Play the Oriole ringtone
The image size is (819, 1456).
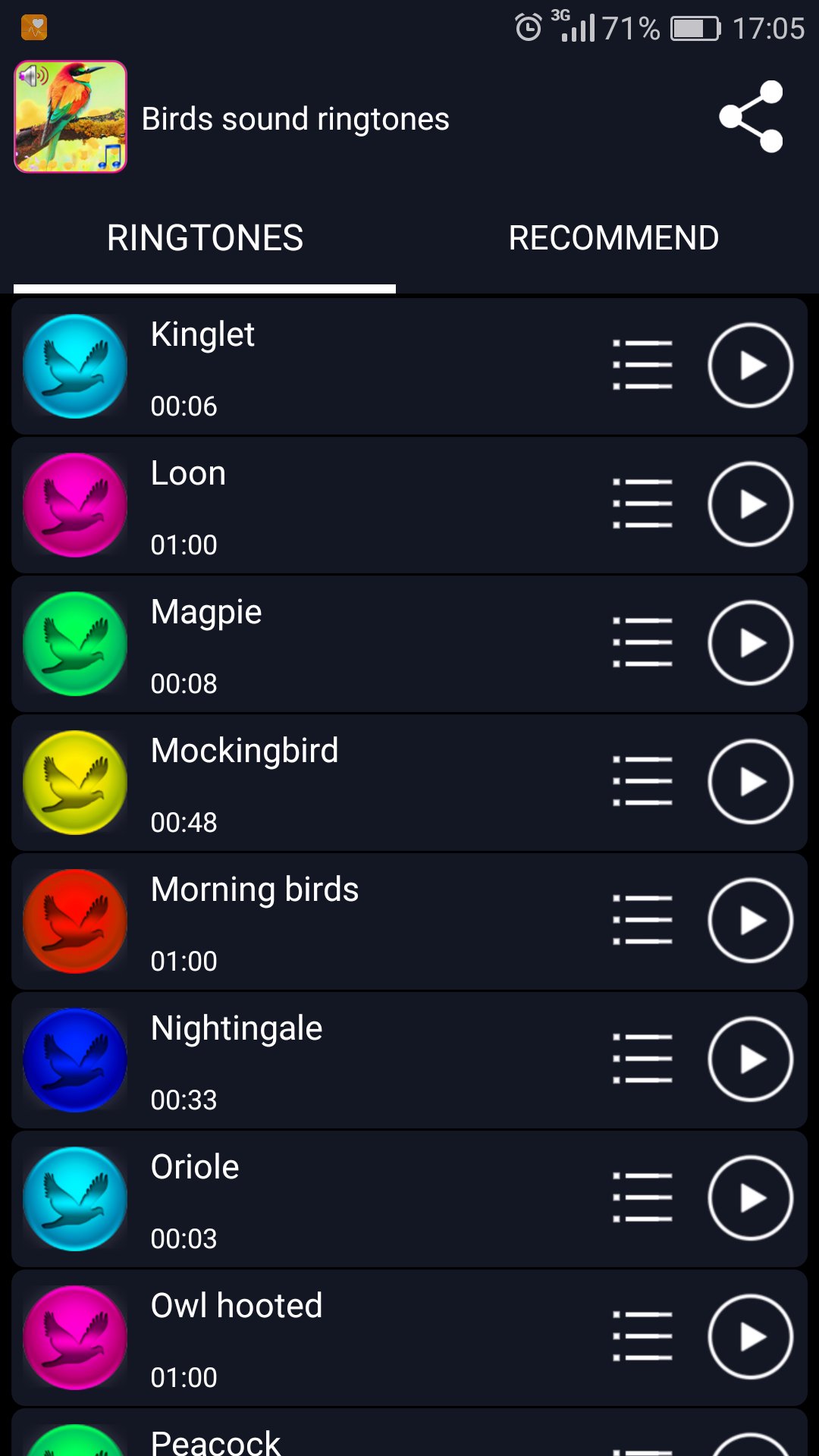pos(750,1198)
